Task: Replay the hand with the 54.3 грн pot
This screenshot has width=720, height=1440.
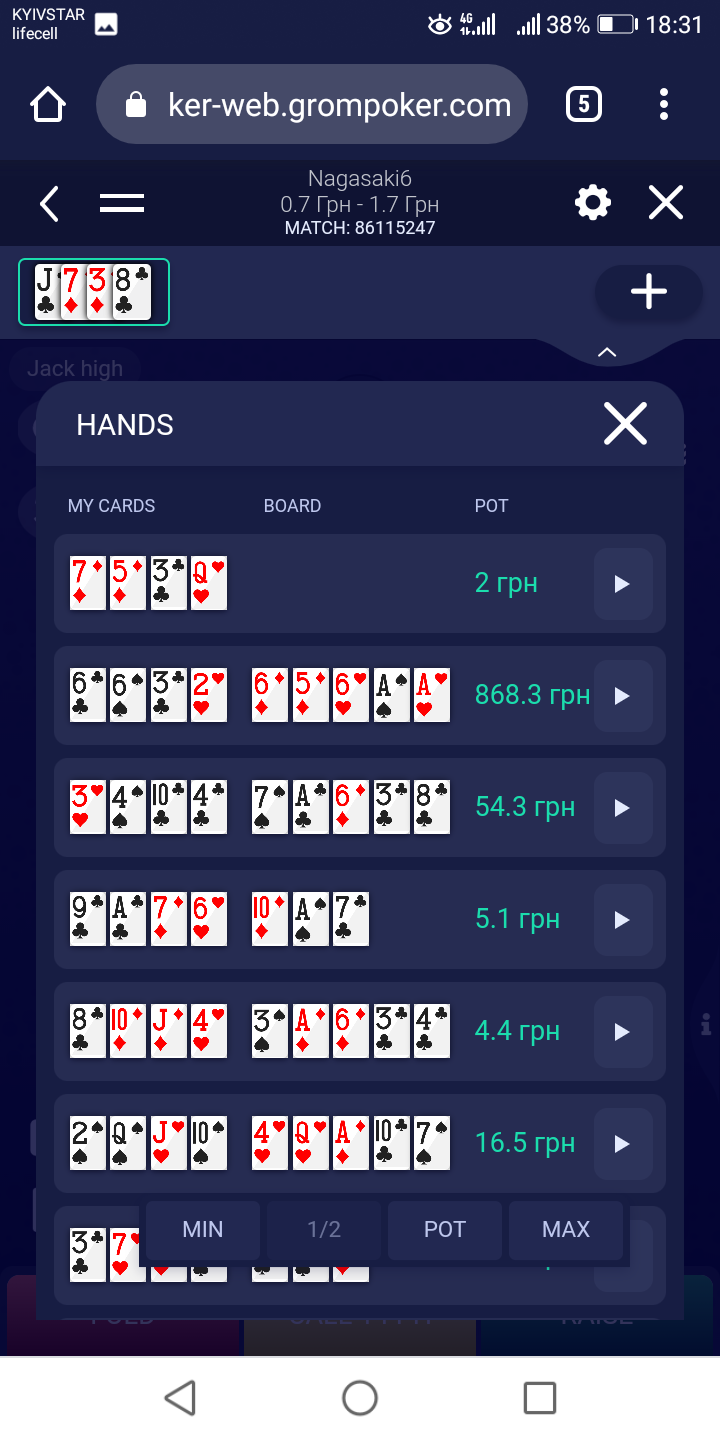Action: click(x=623, y=808)
